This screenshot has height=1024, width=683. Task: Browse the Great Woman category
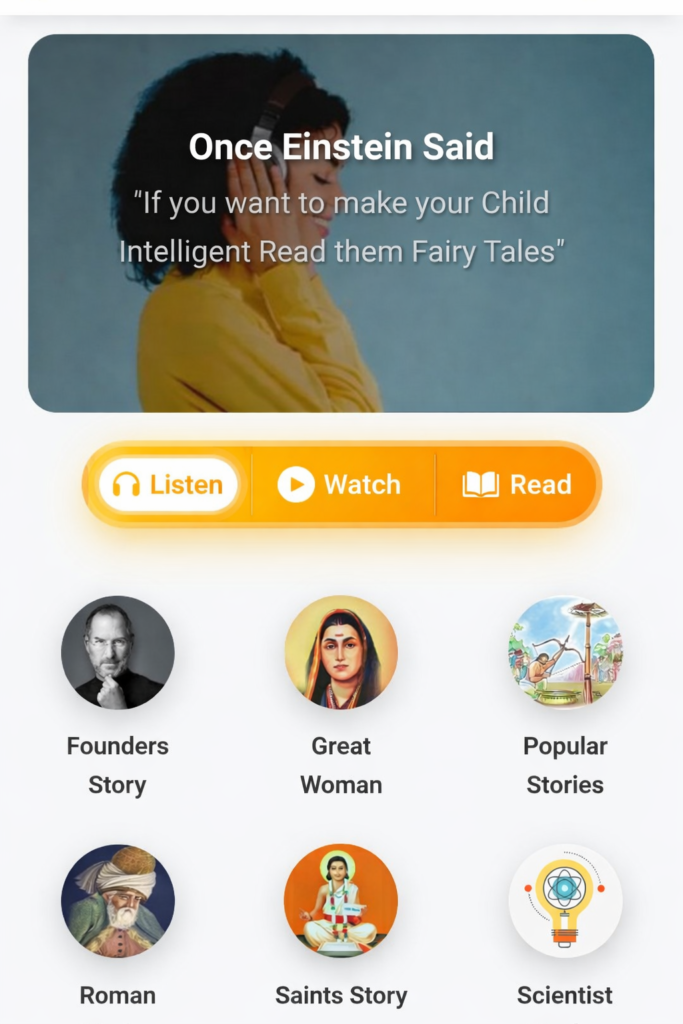click(341, 653)
